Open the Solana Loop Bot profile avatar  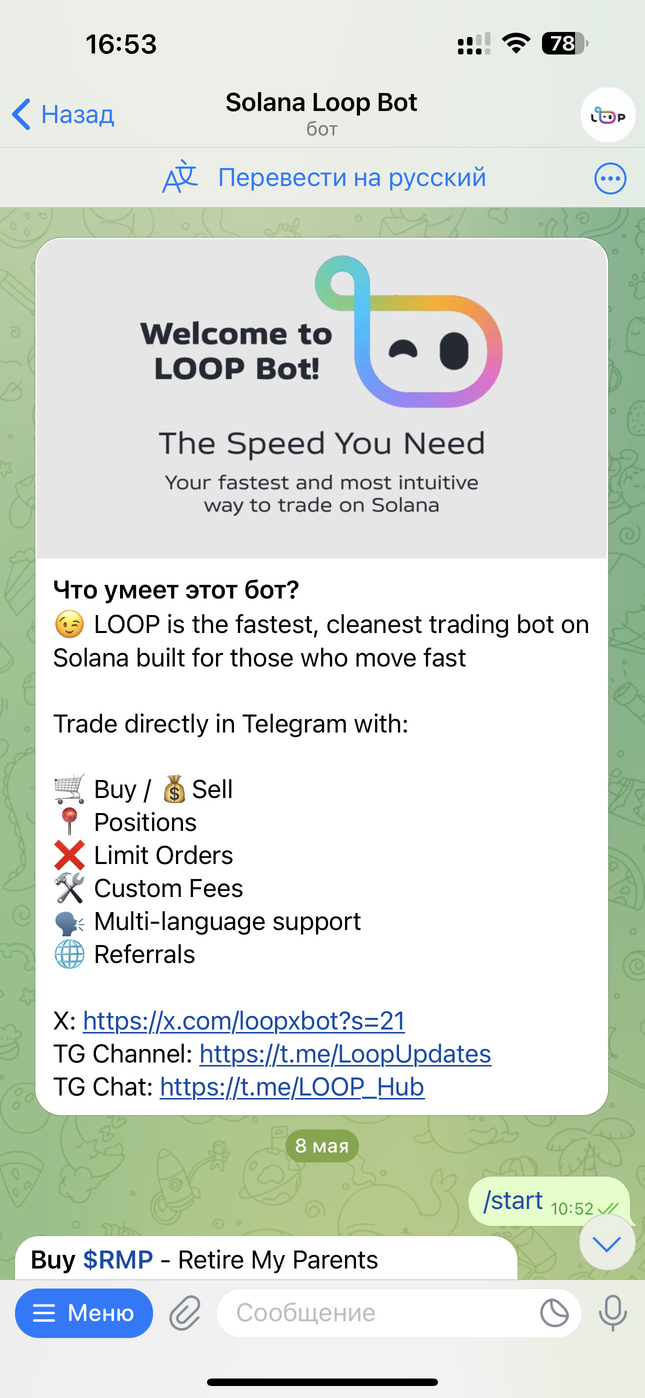pyautogui.click(x=607, y=115)
